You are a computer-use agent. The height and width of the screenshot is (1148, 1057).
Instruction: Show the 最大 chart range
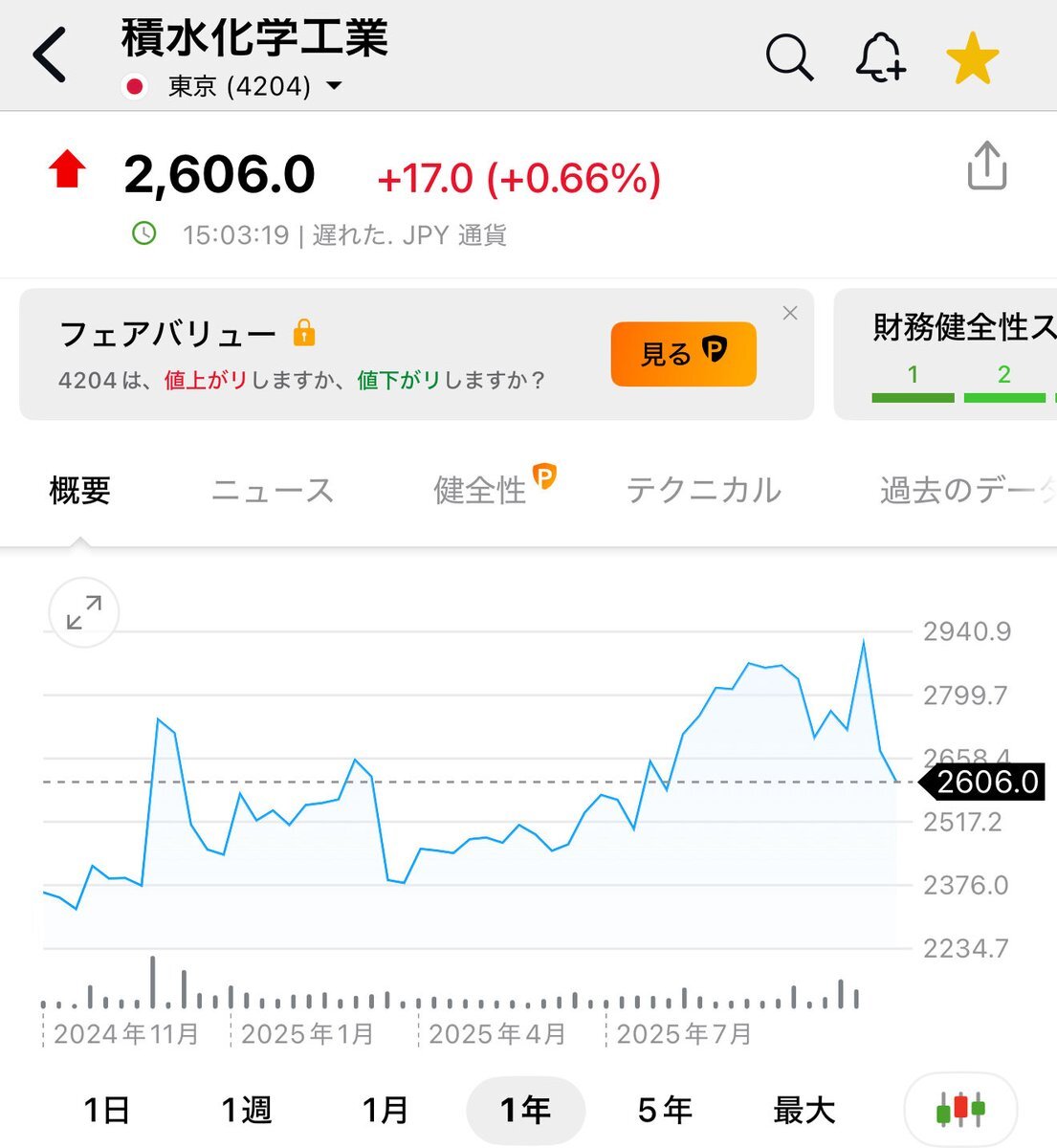tap(804, 1110)
